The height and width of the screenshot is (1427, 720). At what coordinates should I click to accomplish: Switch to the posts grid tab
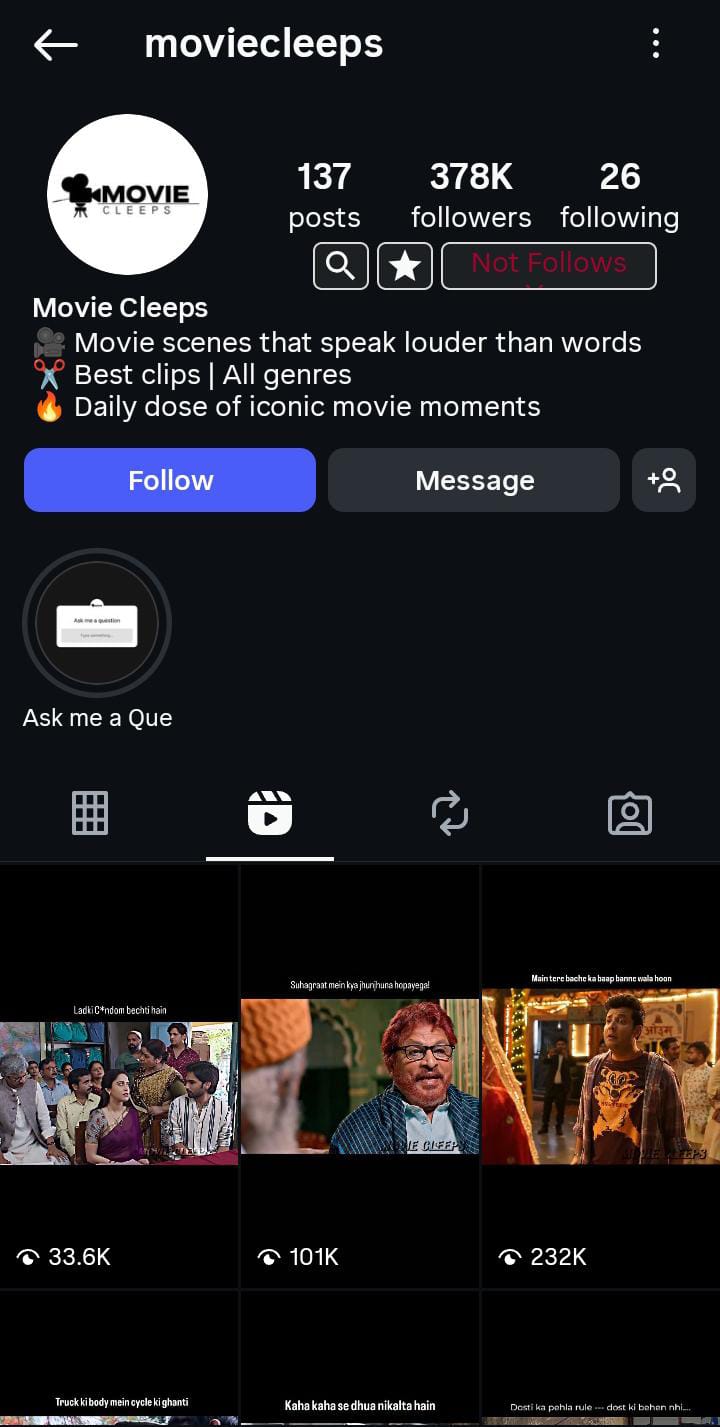(x=90, y=813)
